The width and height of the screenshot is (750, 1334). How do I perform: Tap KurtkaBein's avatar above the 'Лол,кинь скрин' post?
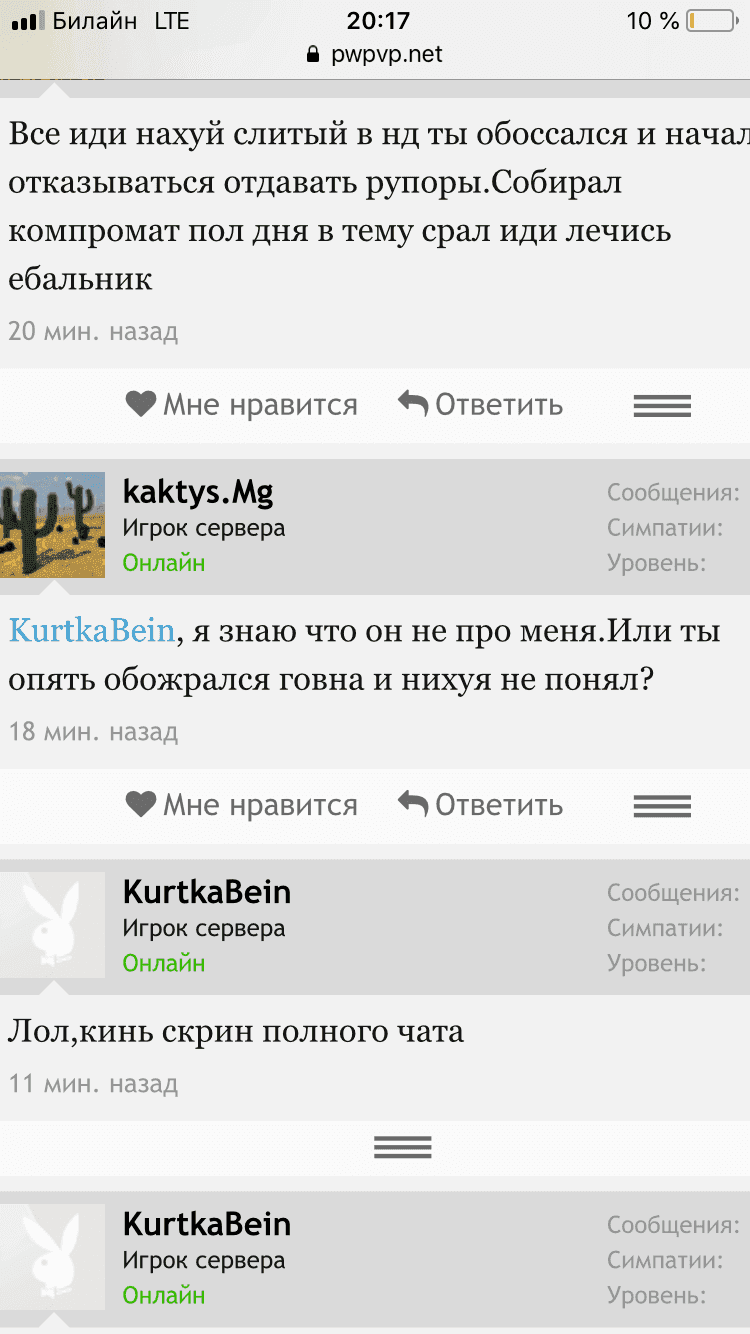click(52, 924)
